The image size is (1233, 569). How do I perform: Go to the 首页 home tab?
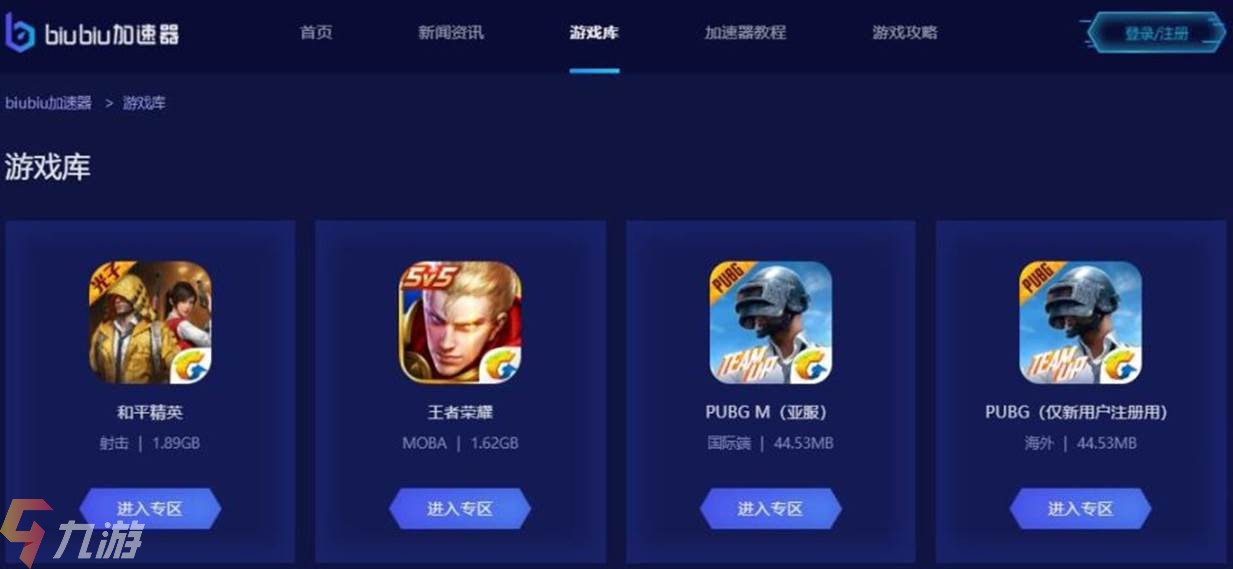tap(316, 32)
